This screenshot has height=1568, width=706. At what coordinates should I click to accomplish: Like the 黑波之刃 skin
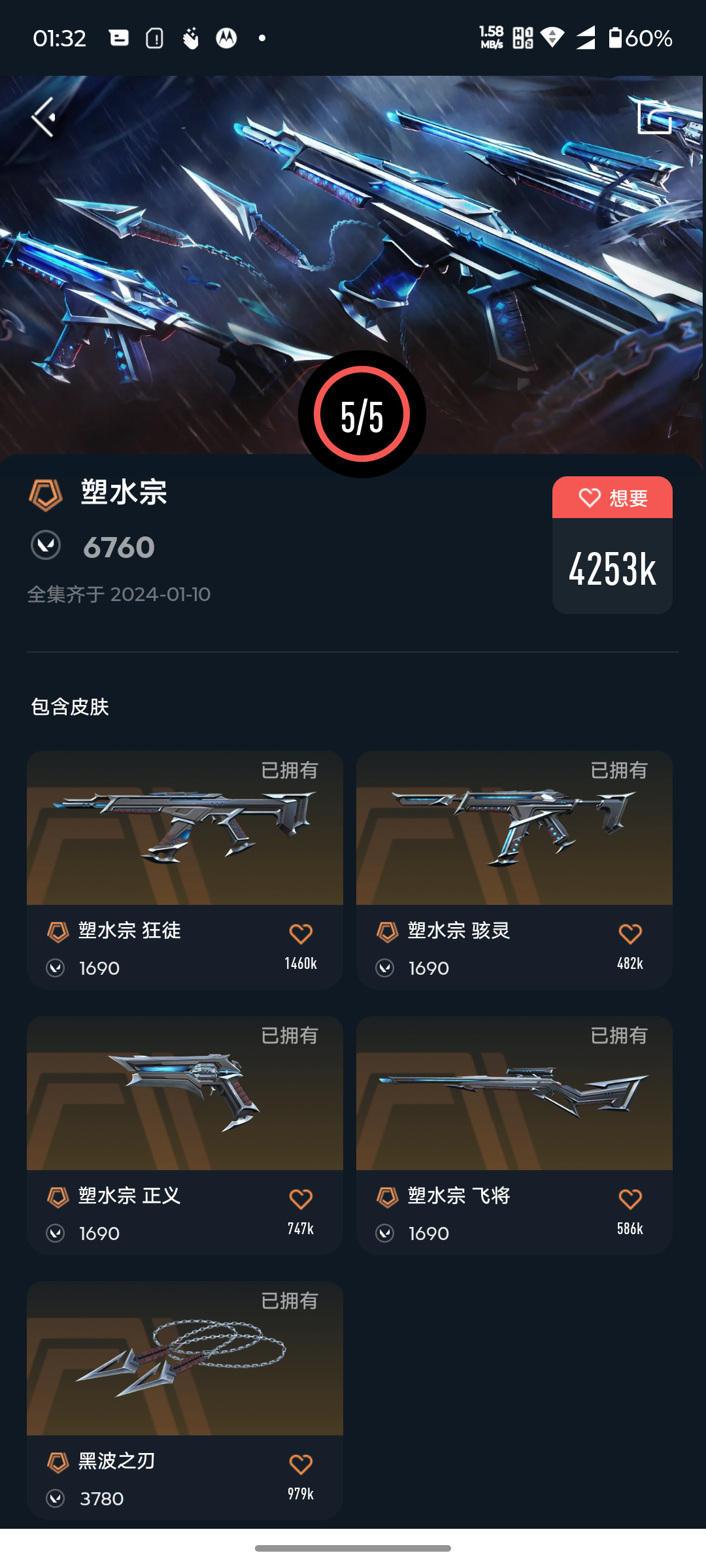click(301, 1465)
